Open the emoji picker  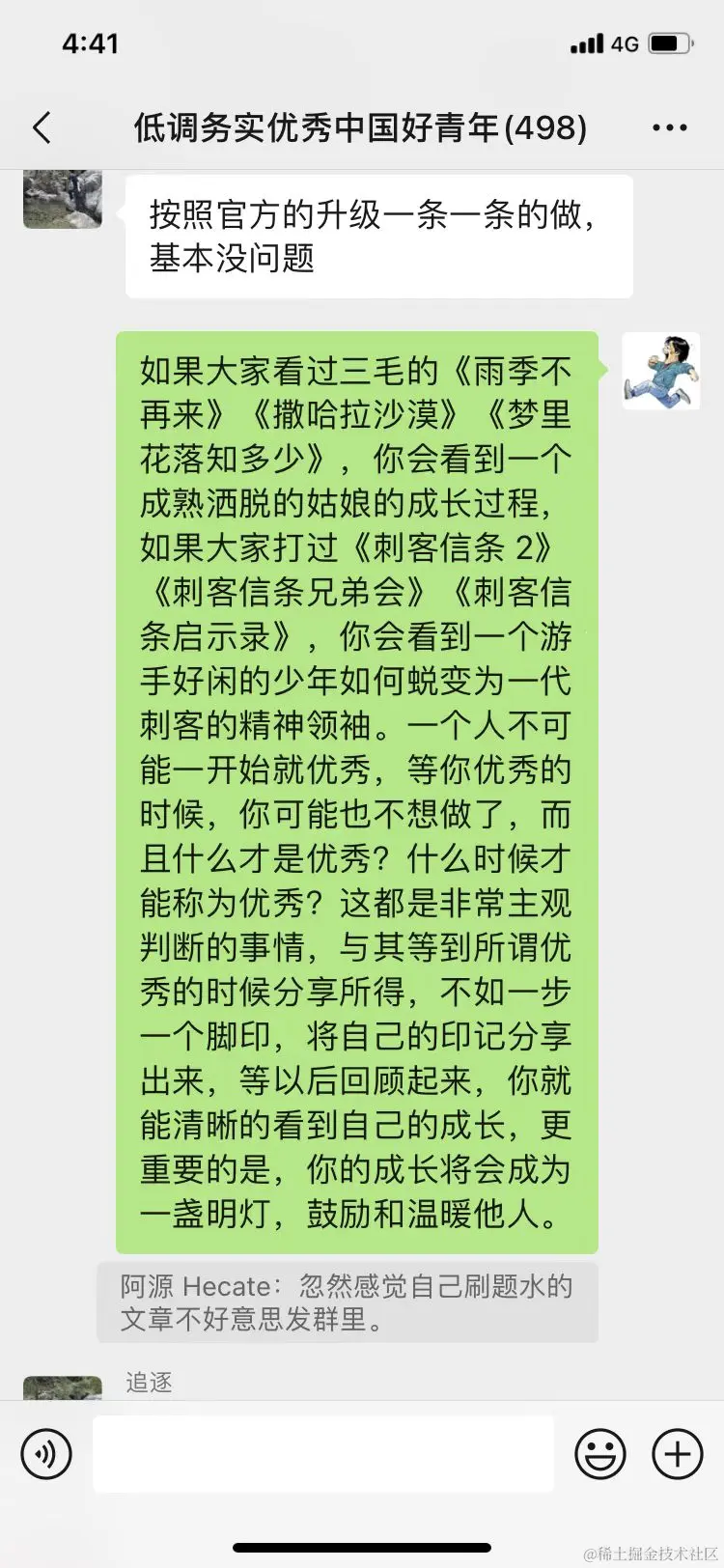599,1453
